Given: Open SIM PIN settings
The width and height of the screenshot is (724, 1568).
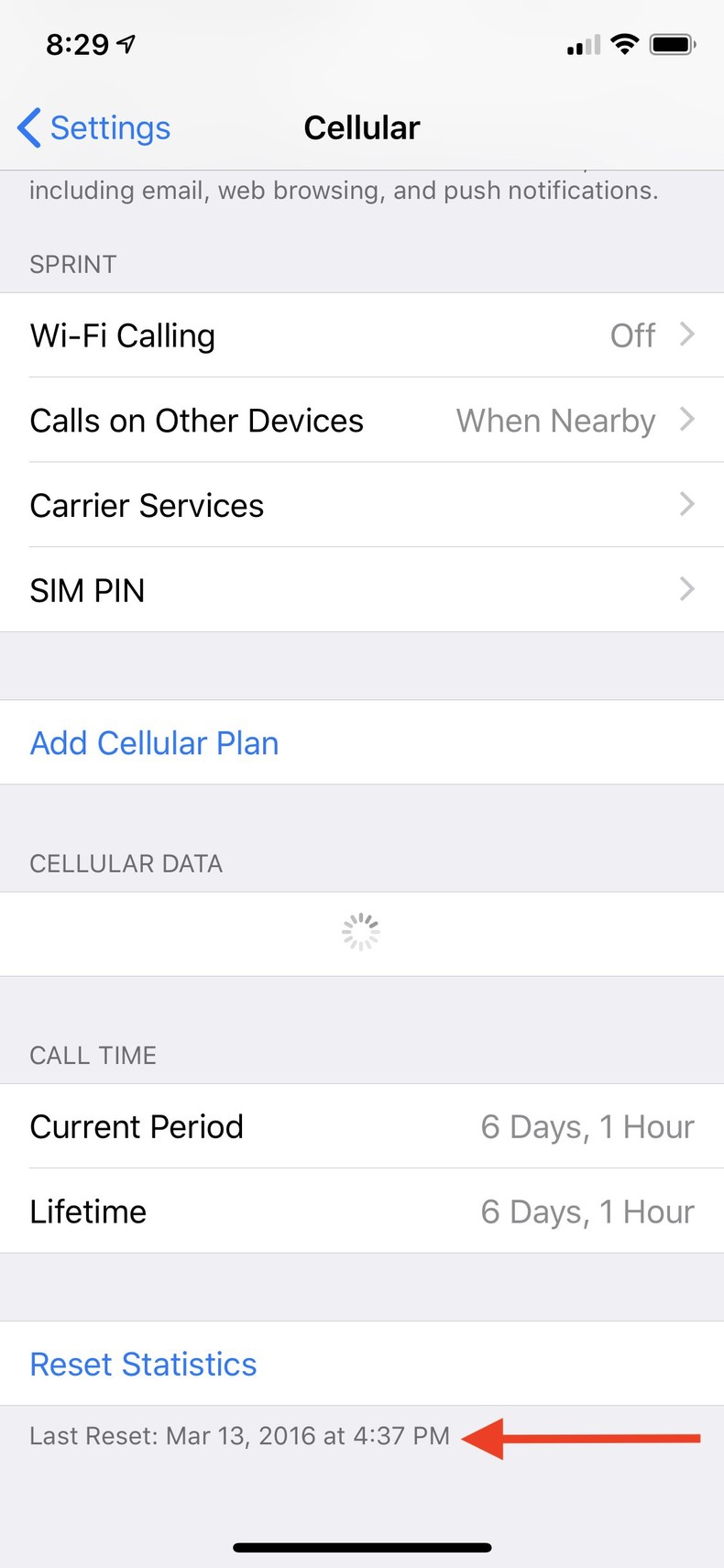Looking at the screenshot, I should [x=362, y=590].
